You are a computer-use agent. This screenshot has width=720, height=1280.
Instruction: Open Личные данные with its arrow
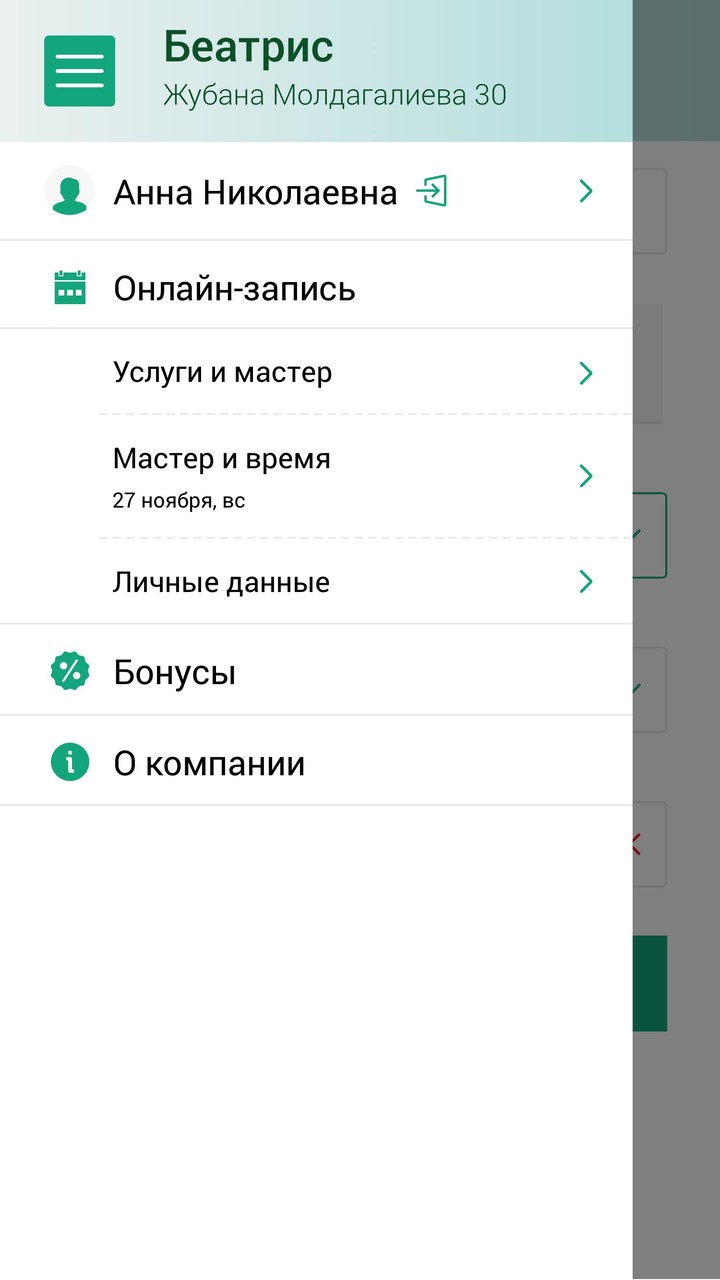pyautogui.click(x=586, y=581)
